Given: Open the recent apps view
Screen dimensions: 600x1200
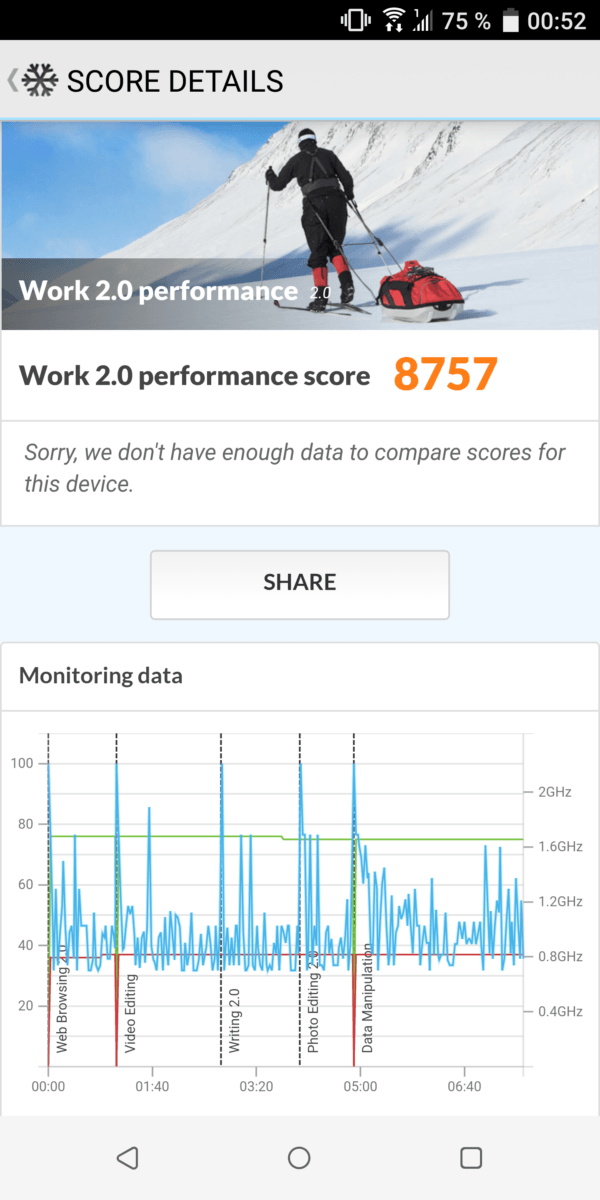Looking at the screenshot, I should (x=471, y=1158).
